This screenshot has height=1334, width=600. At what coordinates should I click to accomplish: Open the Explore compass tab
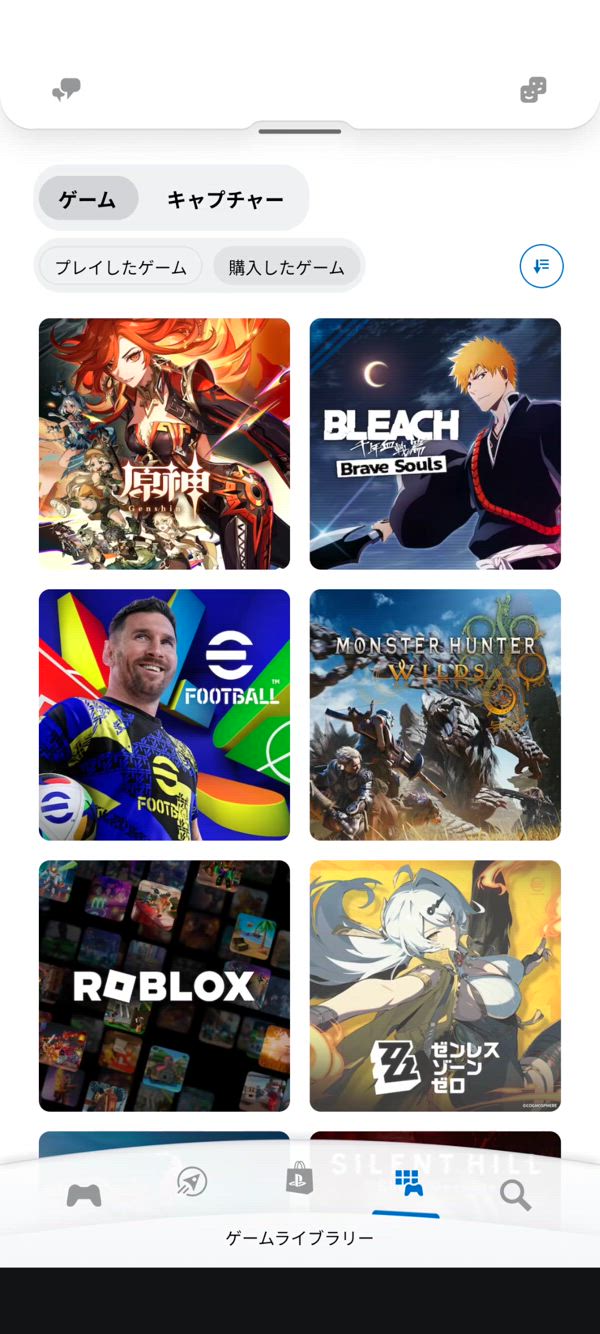pyautogui.click(x=192, y=1182)
